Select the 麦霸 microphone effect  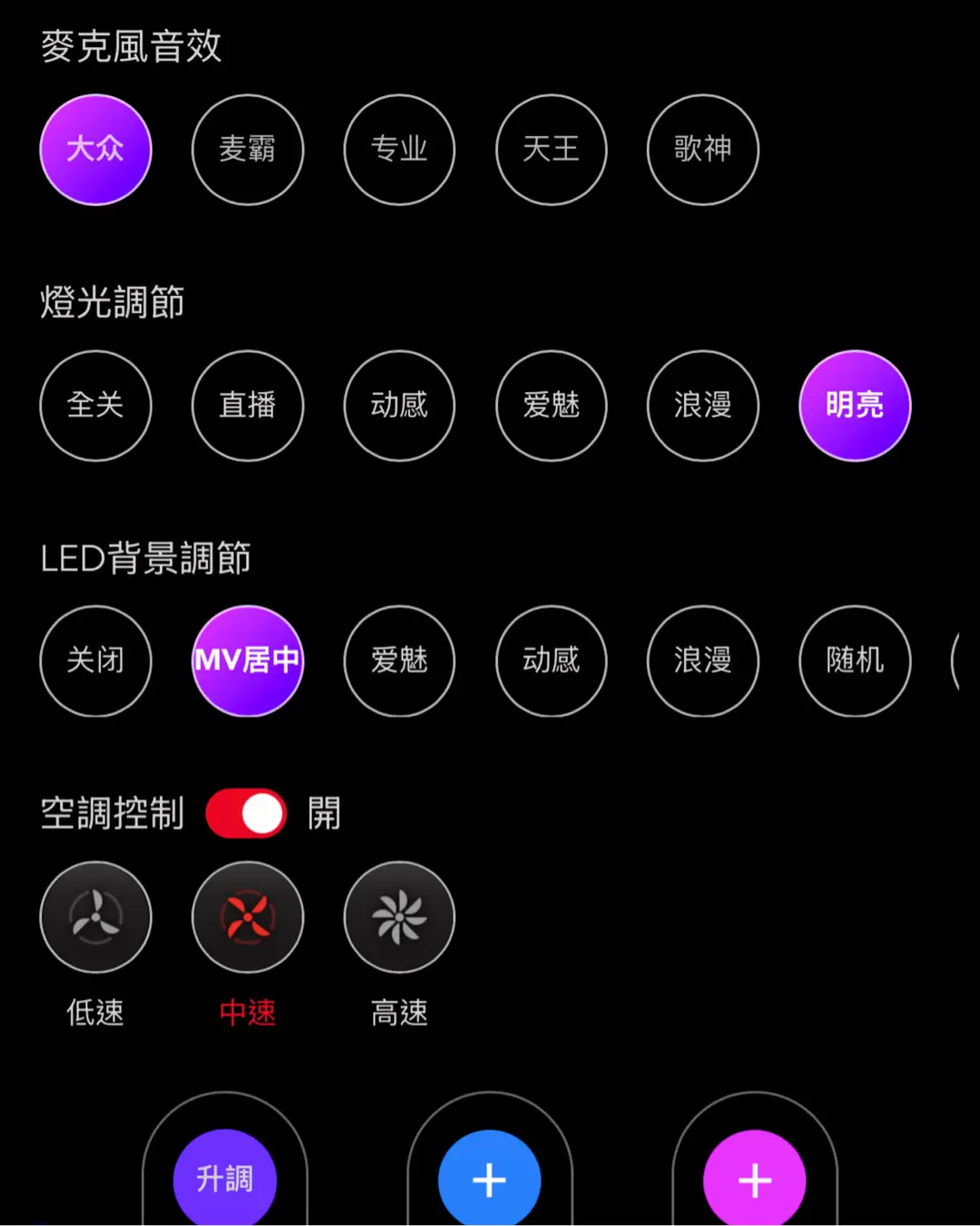247,150
